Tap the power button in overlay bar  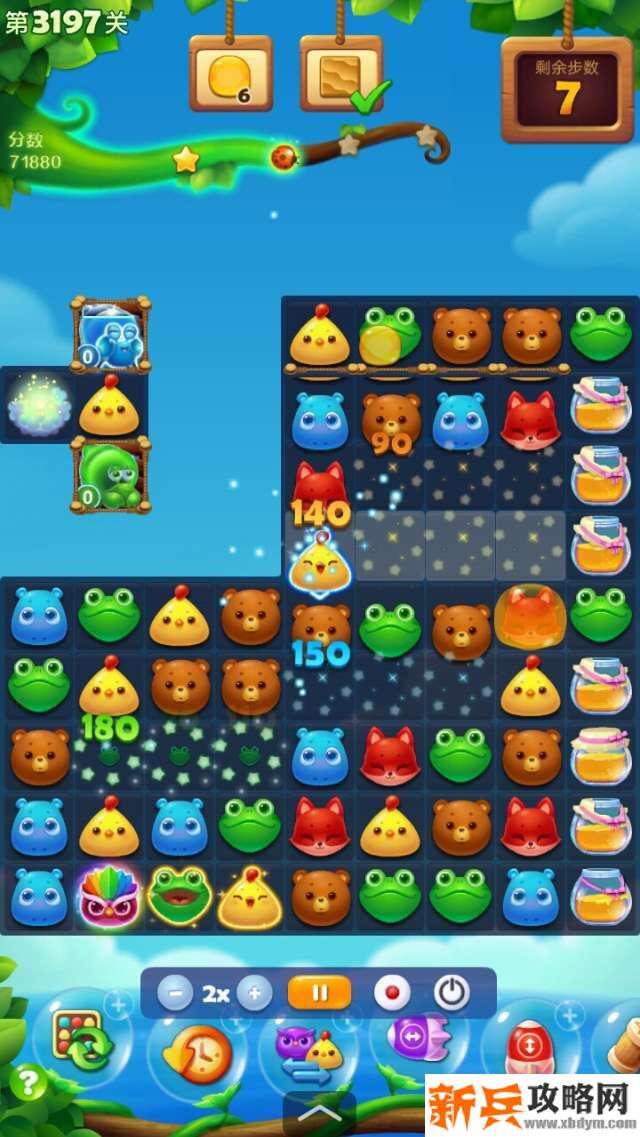pos(452,994)
